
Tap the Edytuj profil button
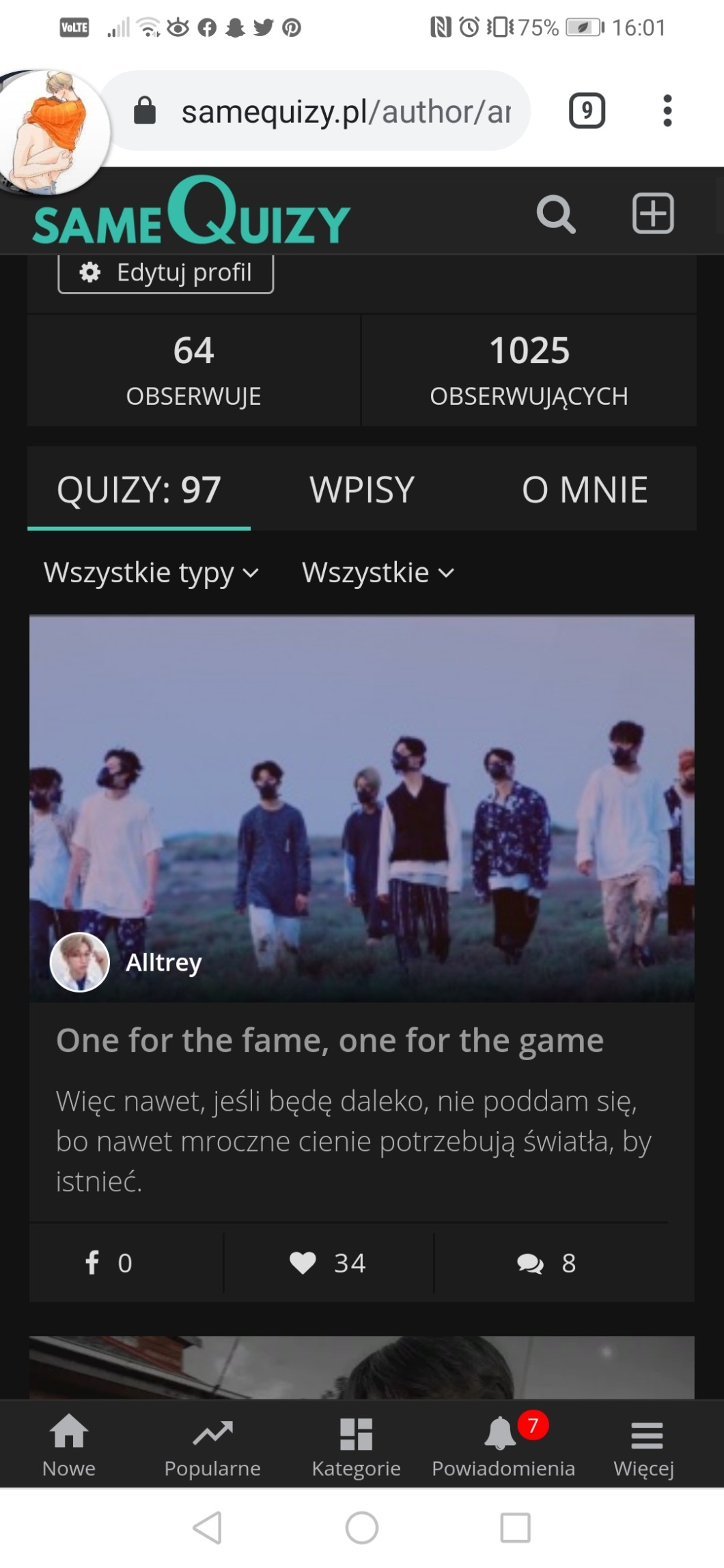click(166, 273)
